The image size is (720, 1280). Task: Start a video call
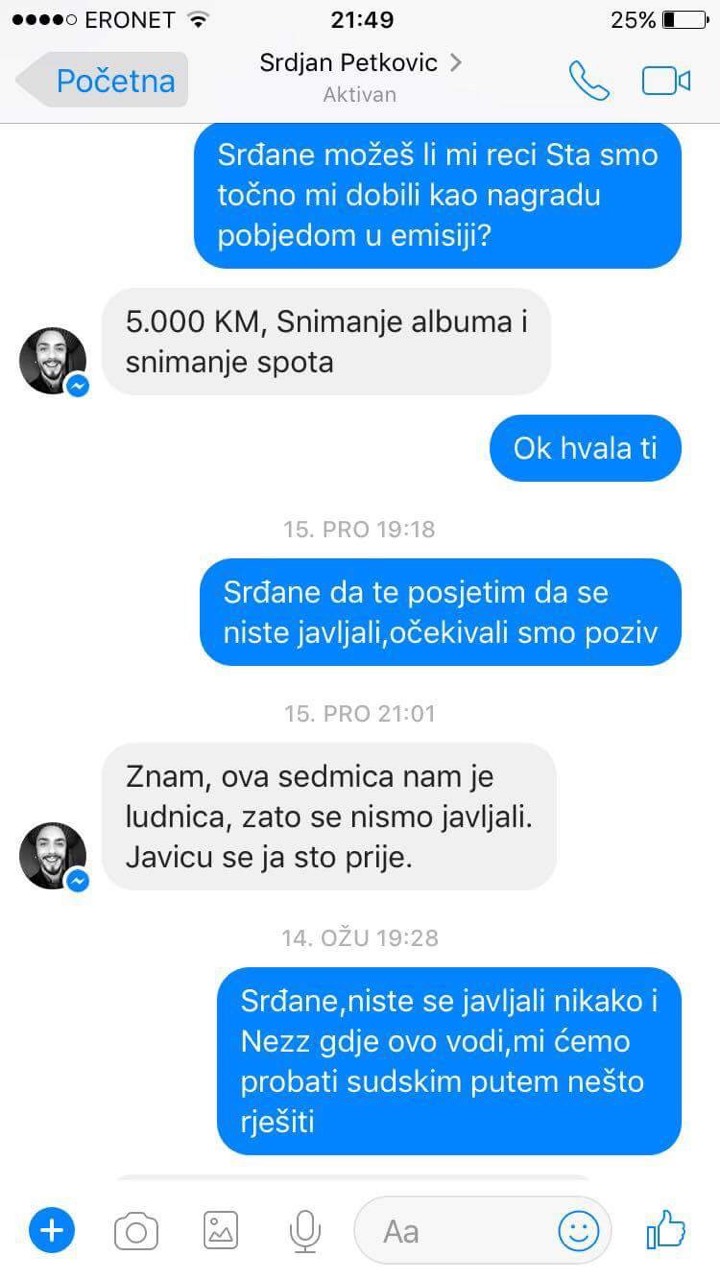[666, 81]
